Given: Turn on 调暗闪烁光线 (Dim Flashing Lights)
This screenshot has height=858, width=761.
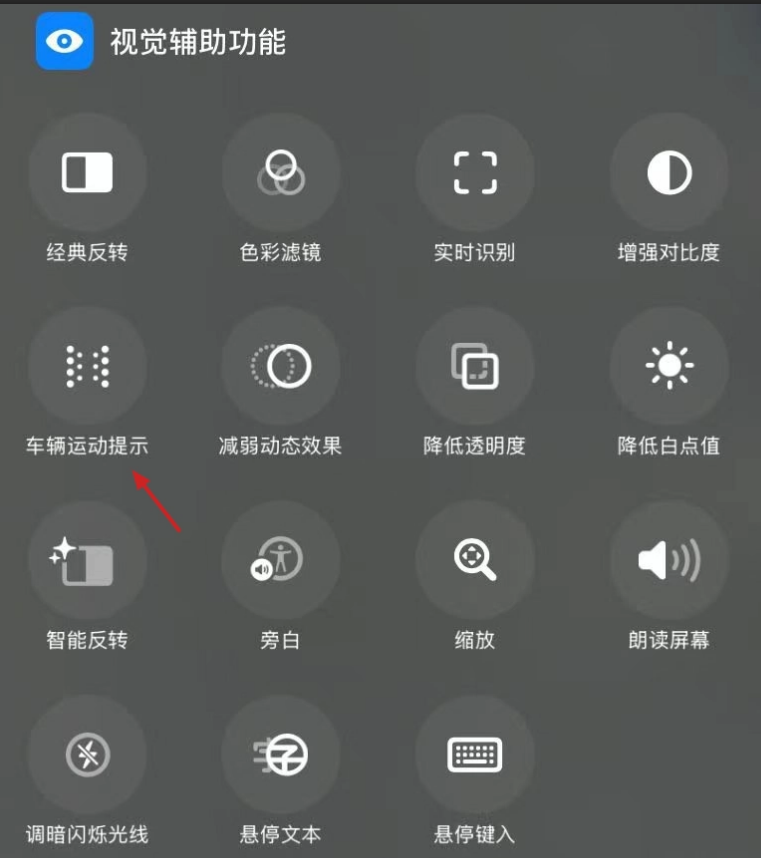Looking at the screenshot, I should pyautogui.click(x=87, y=755).
